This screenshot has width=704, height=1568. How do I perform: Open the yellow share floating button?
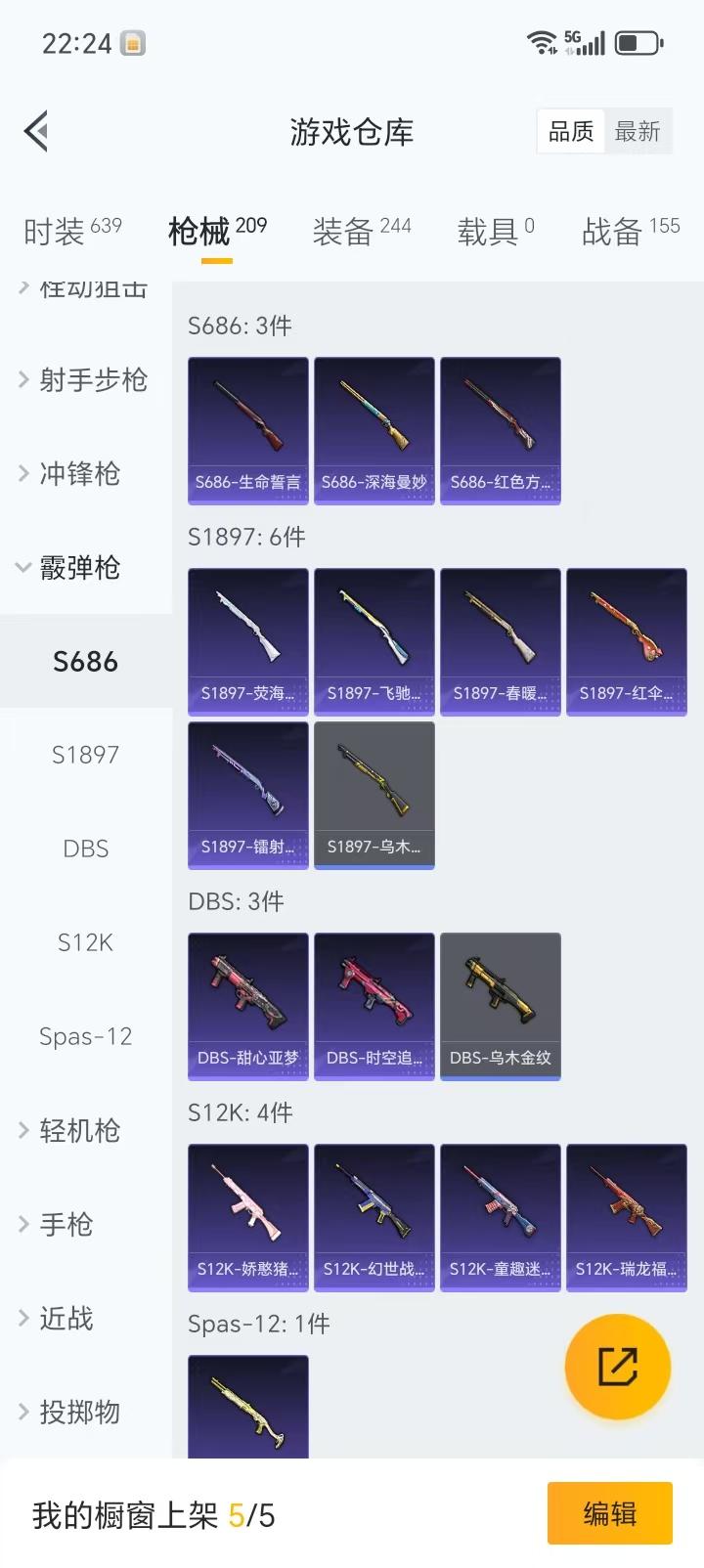617,1366
